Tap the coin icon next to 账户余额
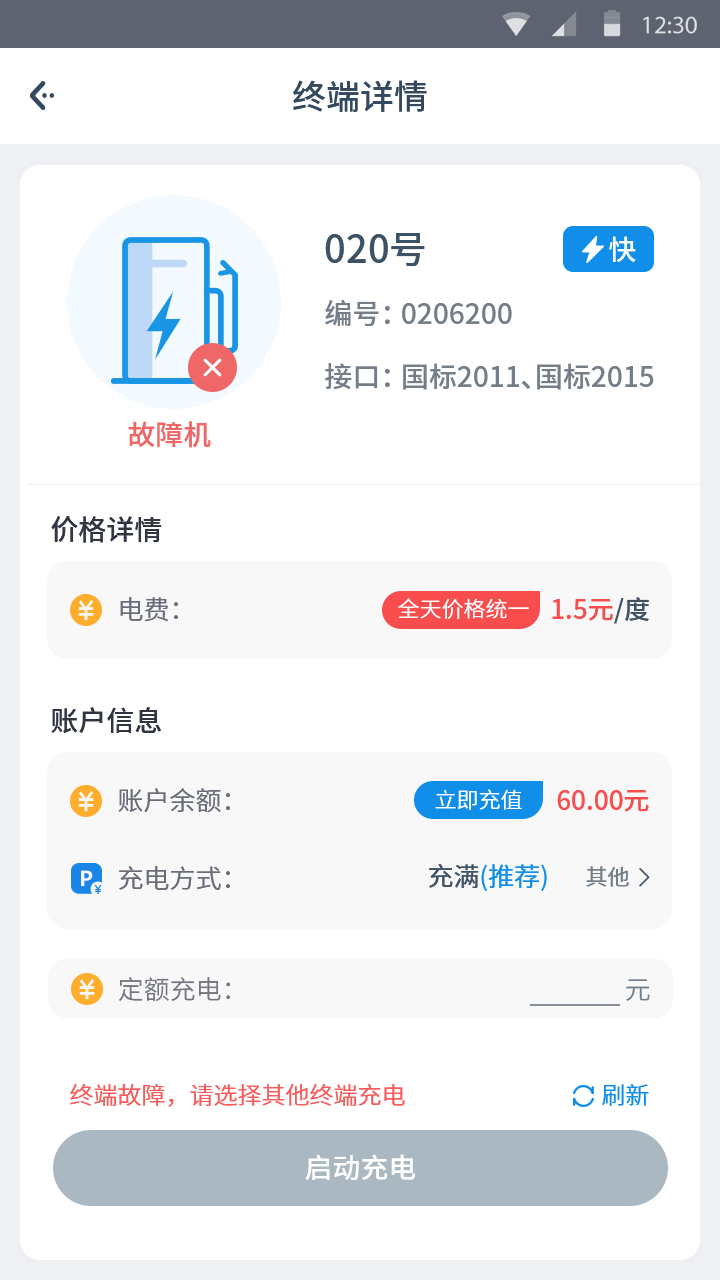Image resolution: width=720 pixels, height=1280 pixels. point(85,800)
